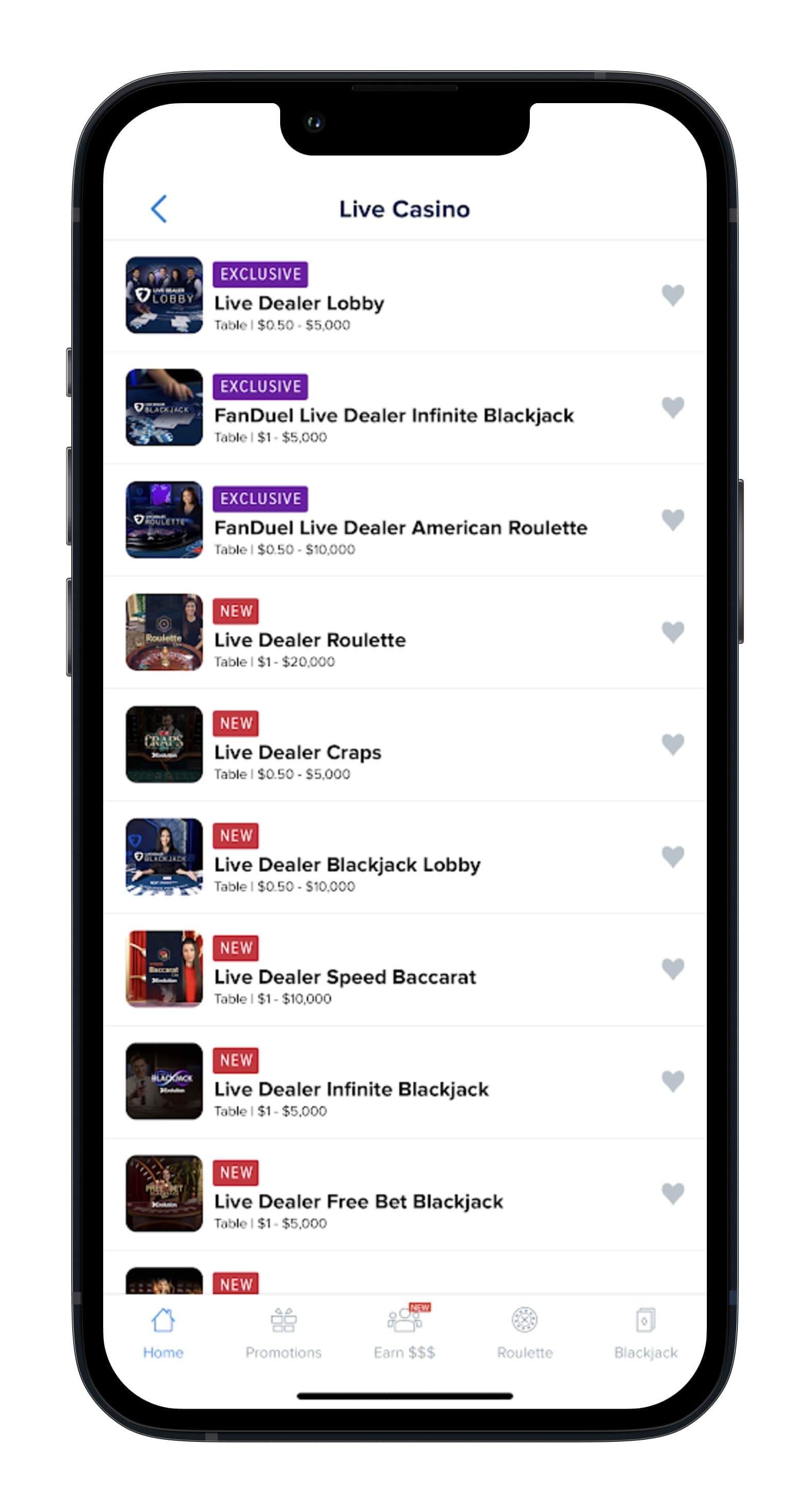Favorite Live Dealer Speed Baccarat
This screenshot has height=1512, width=810.
coord(673,969)
